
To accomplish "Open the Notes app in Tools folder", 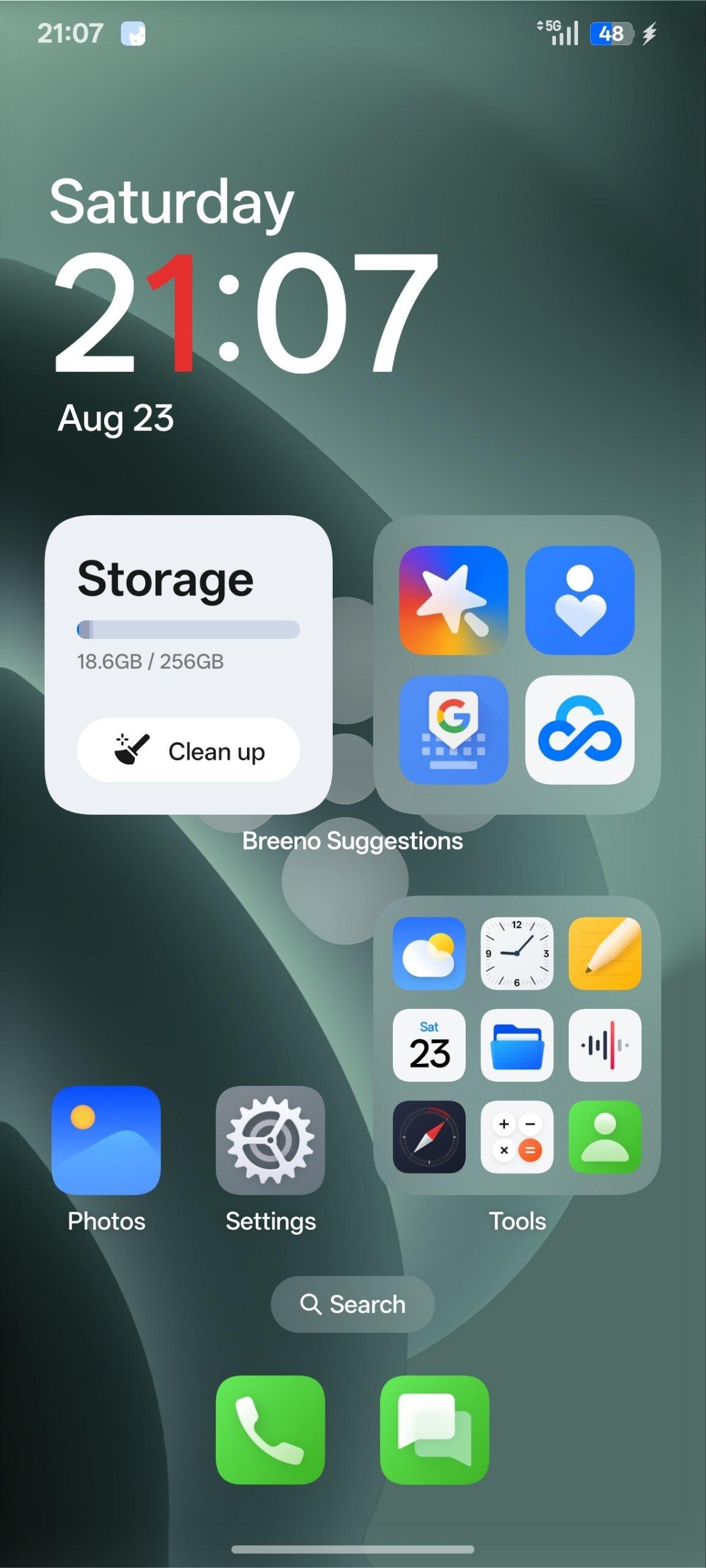I will [605, 953].
